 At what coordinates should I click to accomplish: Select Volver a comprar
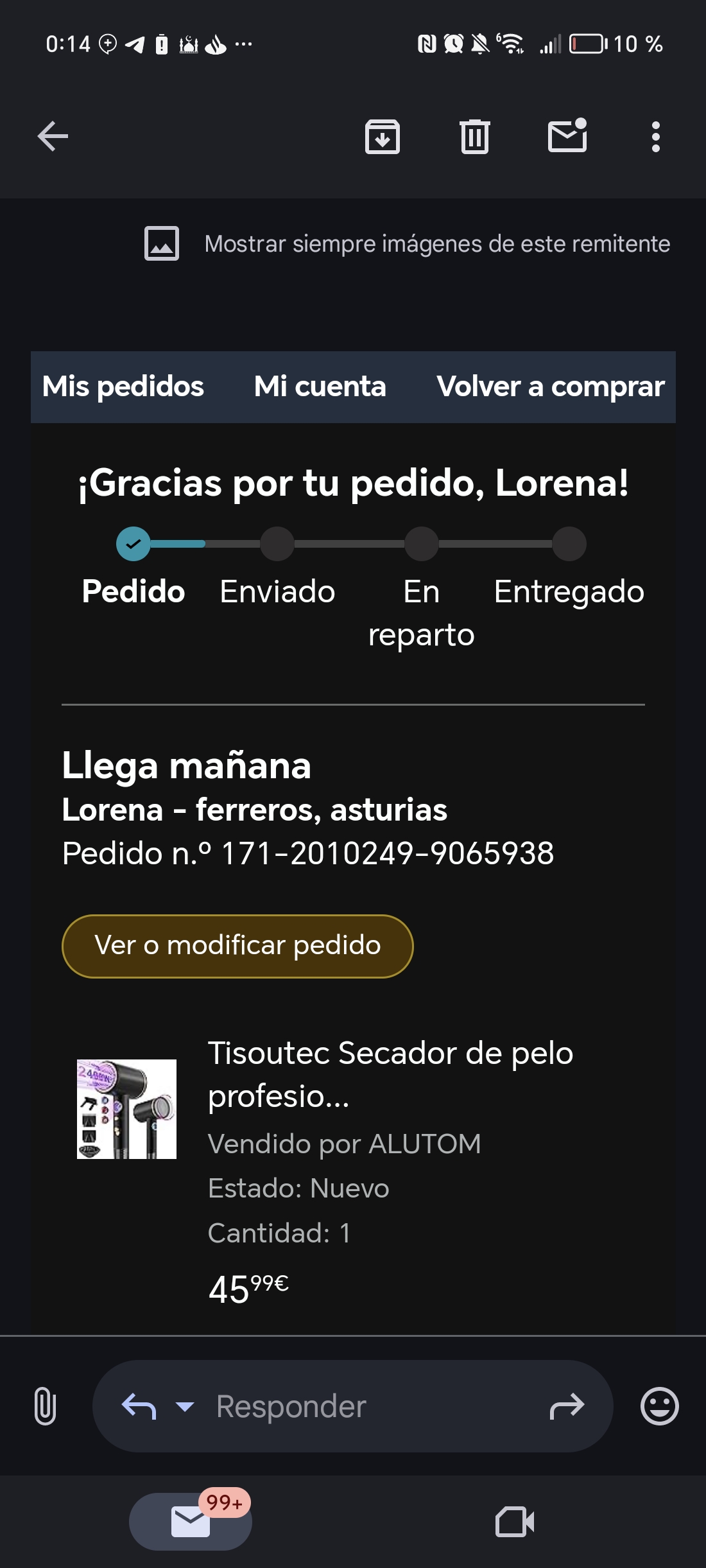point(550,387)
